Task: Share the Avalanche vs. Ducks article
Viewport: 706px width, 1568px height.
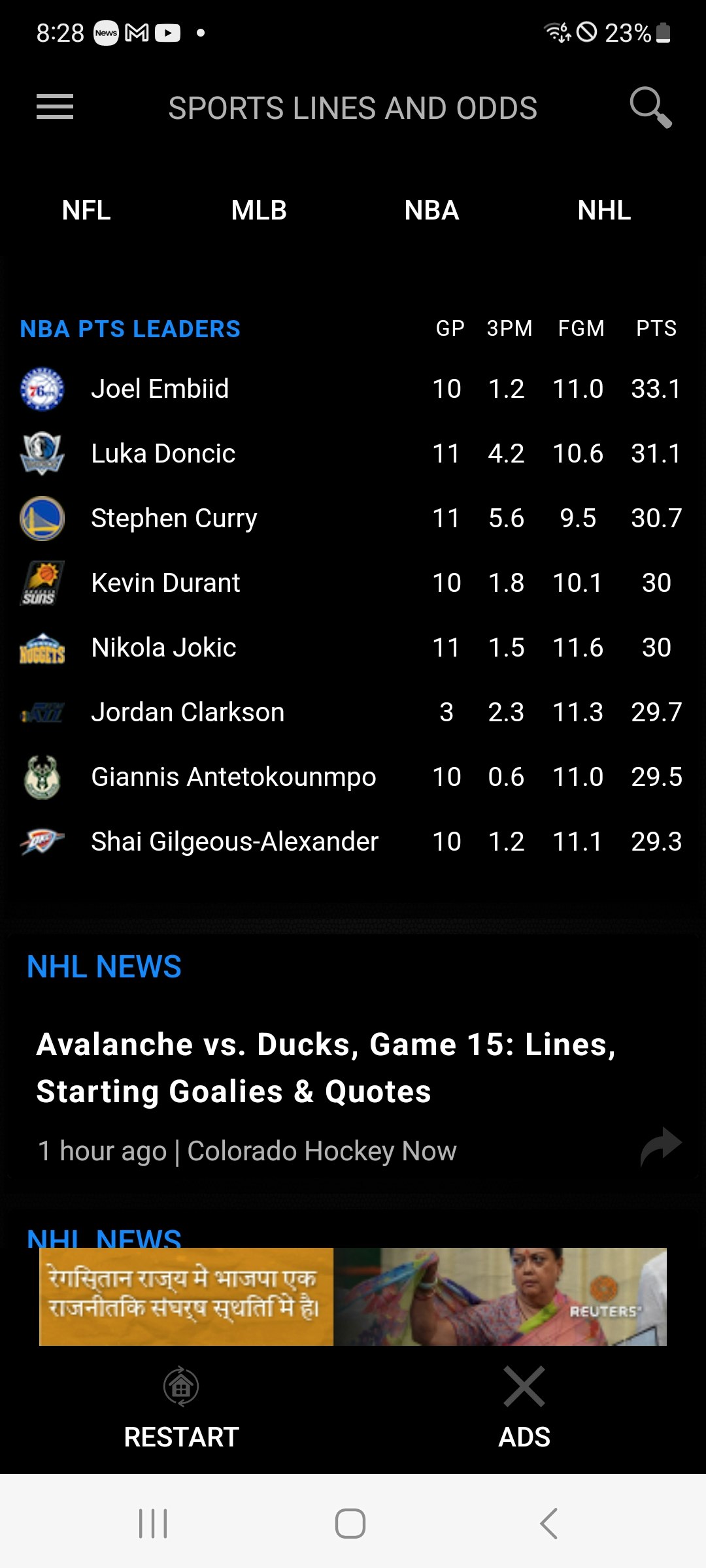Action: coord(661,1147)
